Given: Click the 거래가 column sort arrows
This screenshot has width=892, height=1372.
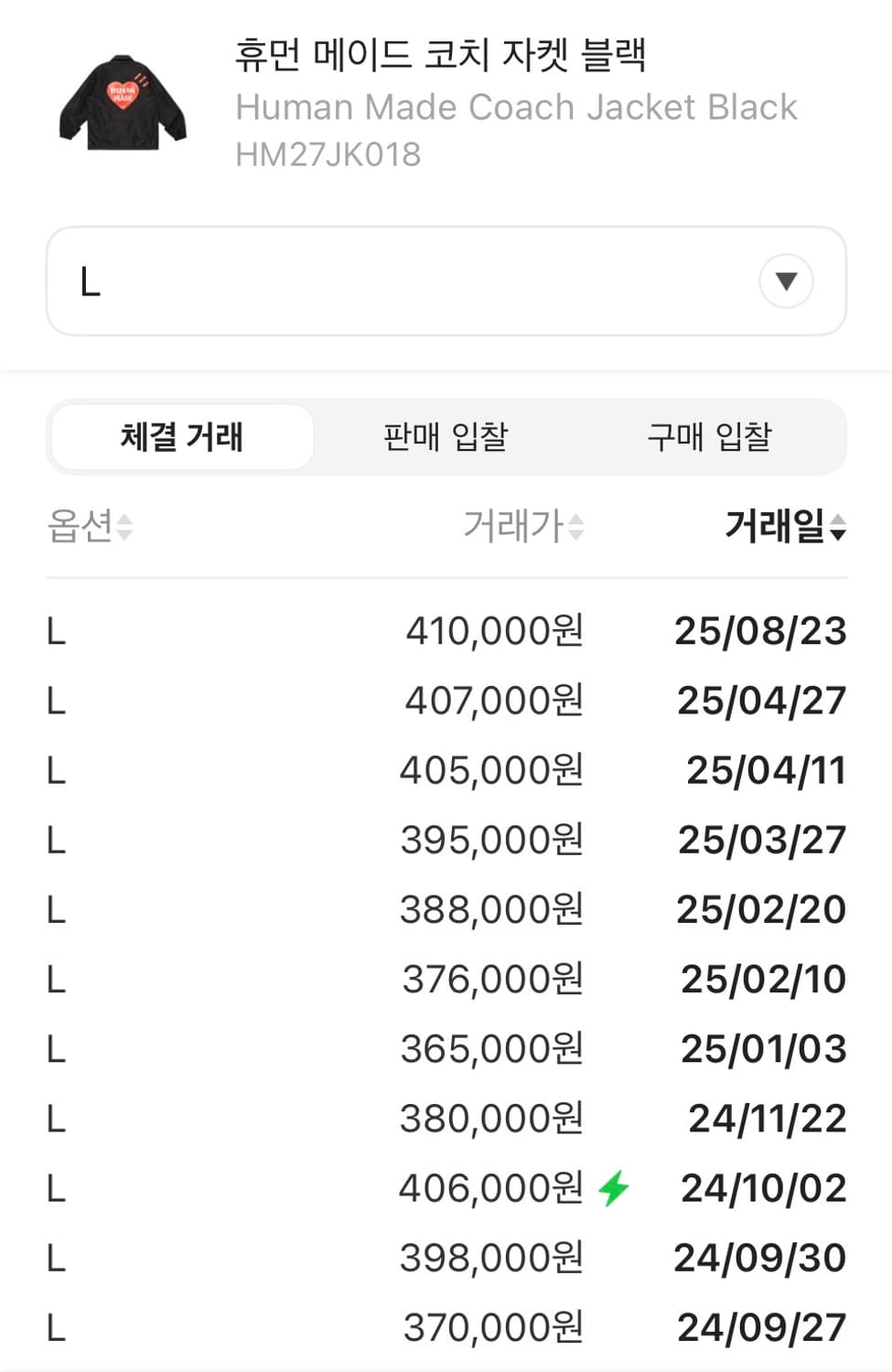Looking at the screenshot, I should pos(575,529).
